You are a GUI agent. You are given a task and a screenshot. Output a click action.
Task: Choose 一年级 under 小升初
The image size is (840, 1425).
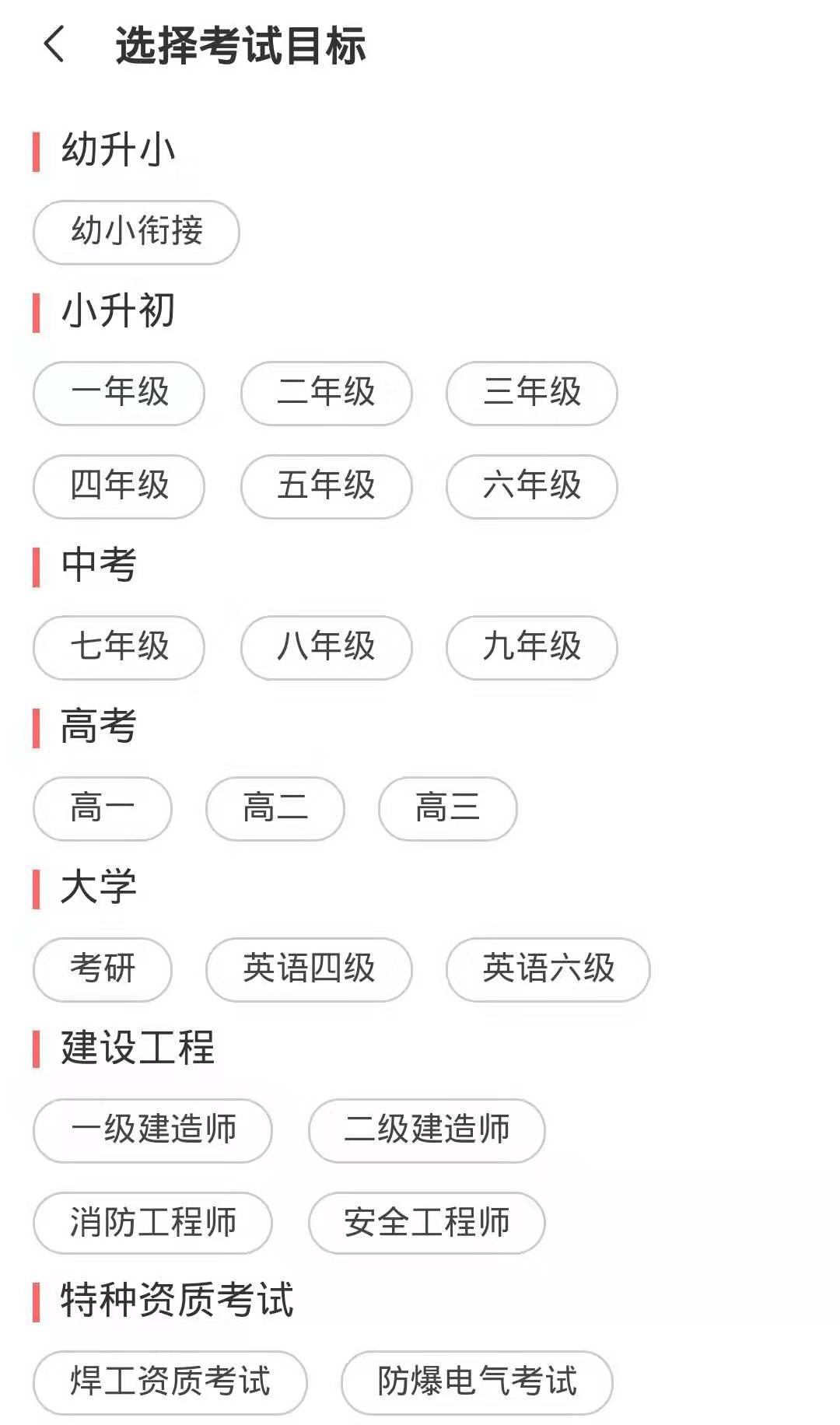[x=118, y=394]
